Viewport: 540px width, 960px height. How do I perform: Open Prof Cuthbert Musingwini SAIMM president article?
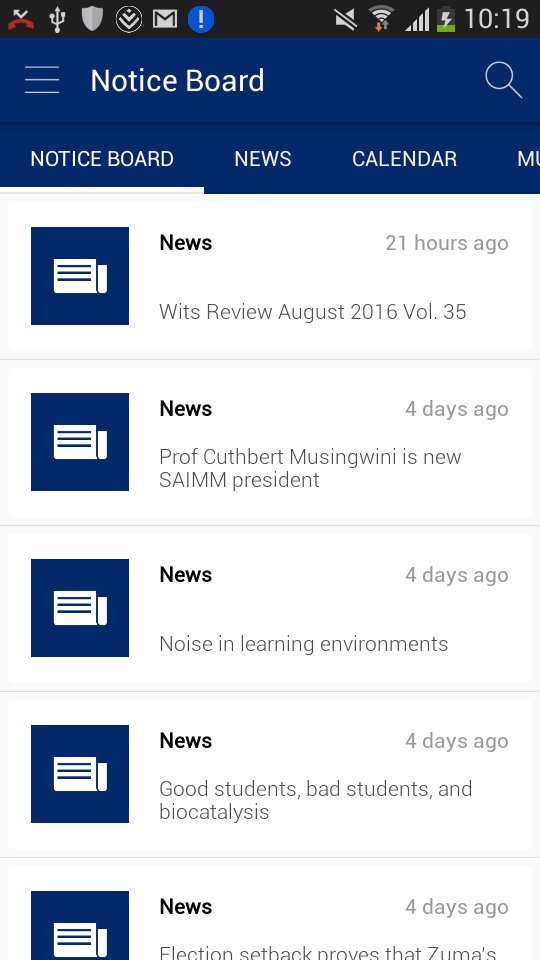pyautogui.click(x=270, y=442)
